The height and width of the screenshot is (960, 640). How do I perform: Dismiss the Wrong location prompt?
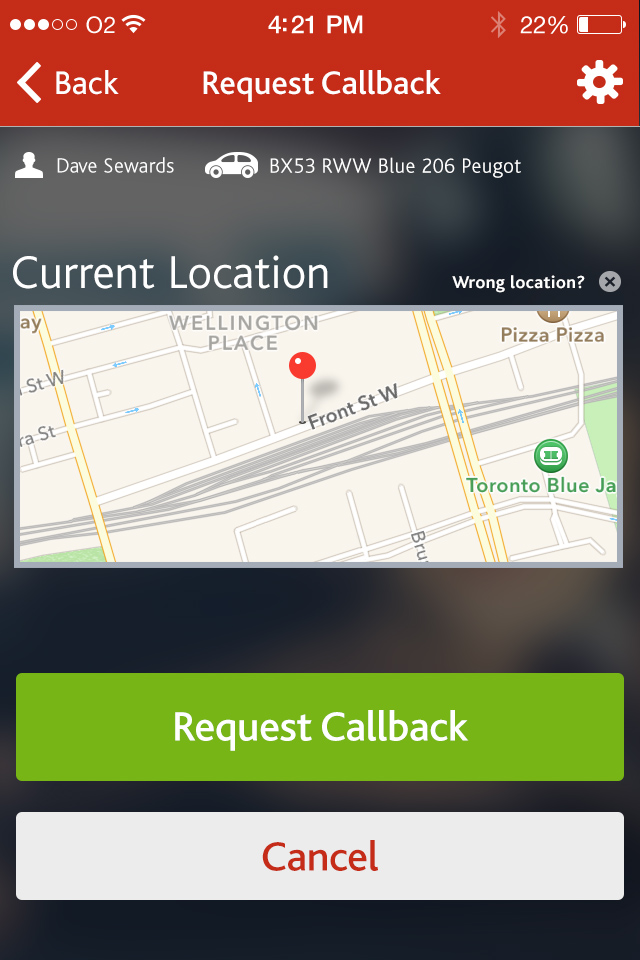(x=610, y=282)
